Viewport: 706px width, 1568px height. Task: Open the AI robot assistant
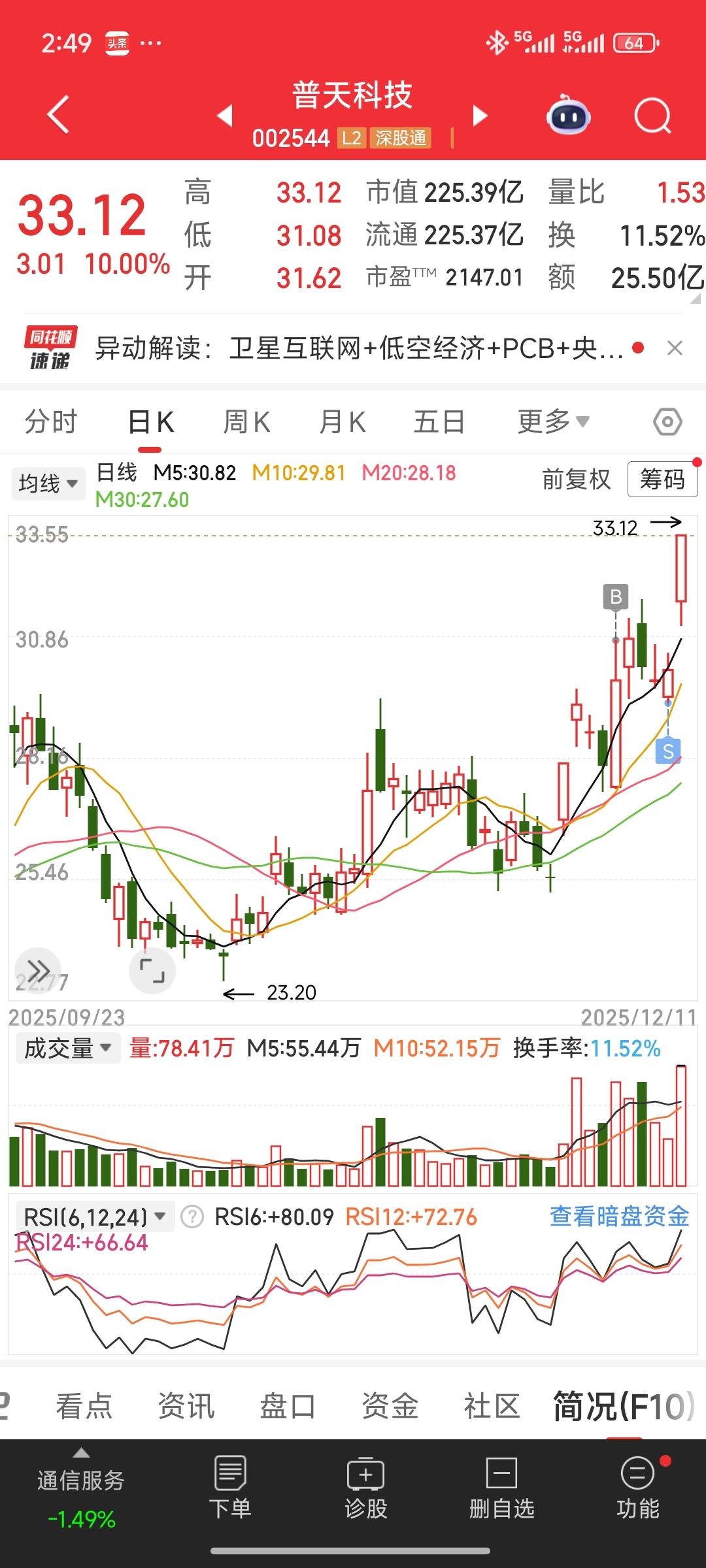tap(568, 115)
